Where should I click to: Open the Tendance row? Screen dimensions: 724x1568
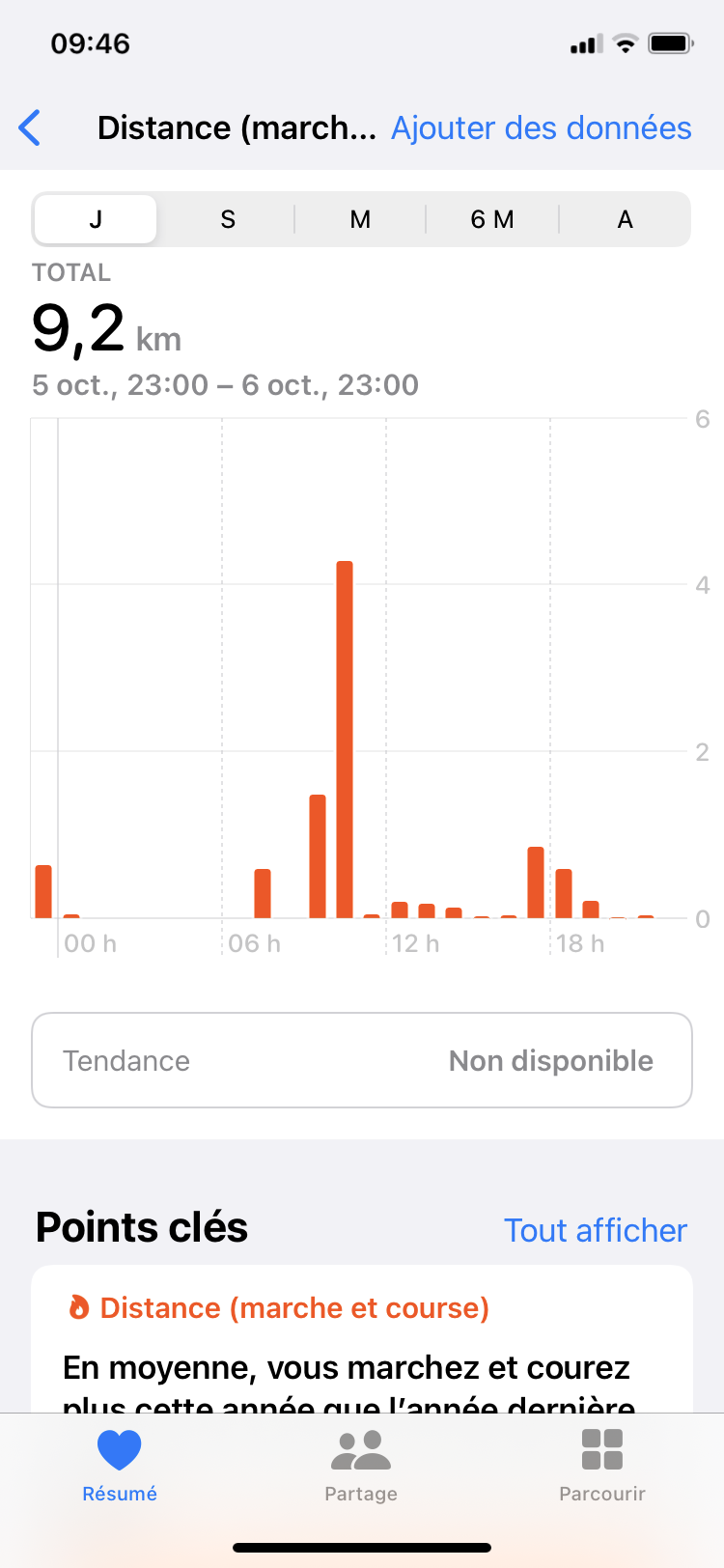(x=362, y=1060)
